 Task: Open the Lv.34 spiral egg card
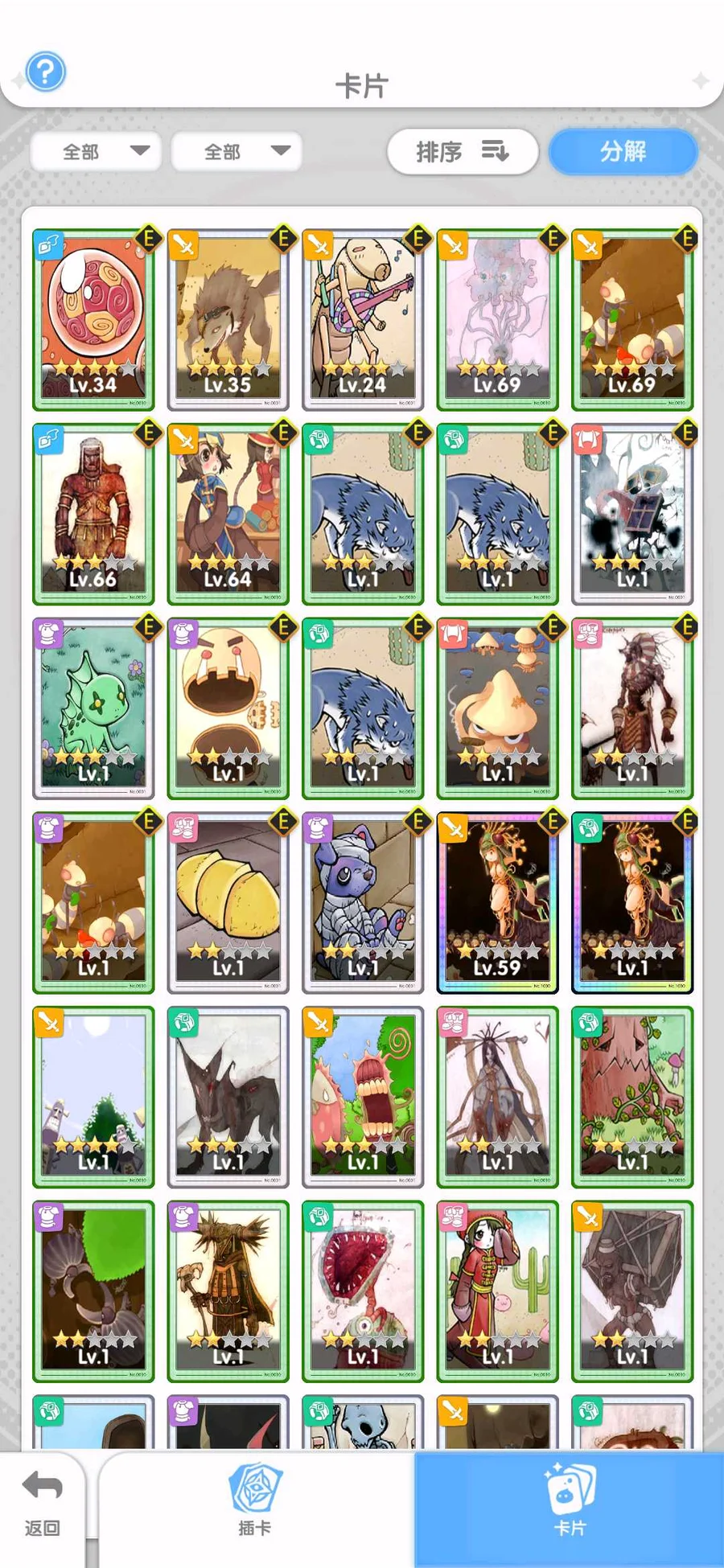click(93, 320)
